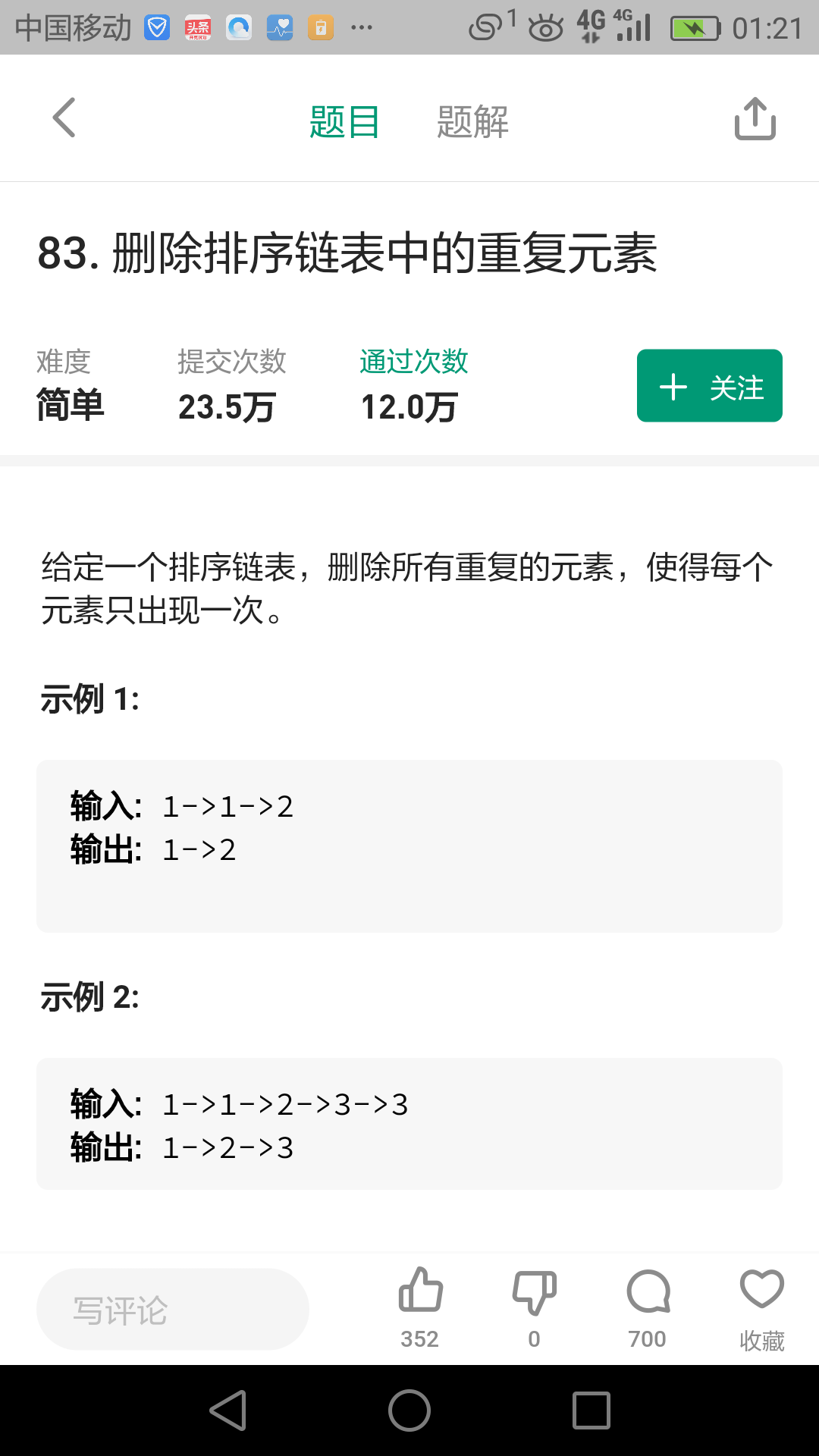819x1456 pixels.
Task: Tap the plus icon inside the follow button
Action: point(673,386)
